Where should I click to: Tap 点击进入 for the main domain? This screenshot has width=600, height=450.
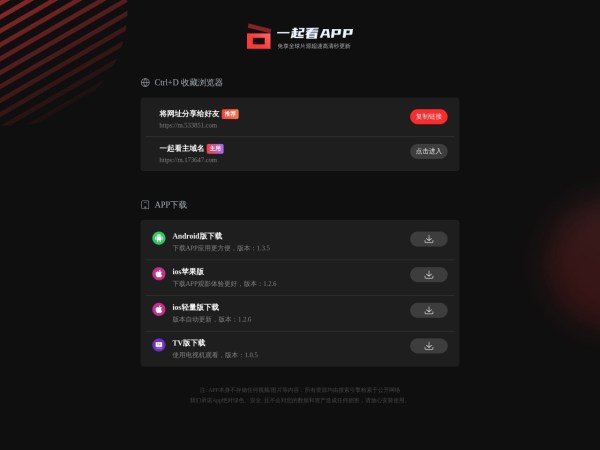428,152
